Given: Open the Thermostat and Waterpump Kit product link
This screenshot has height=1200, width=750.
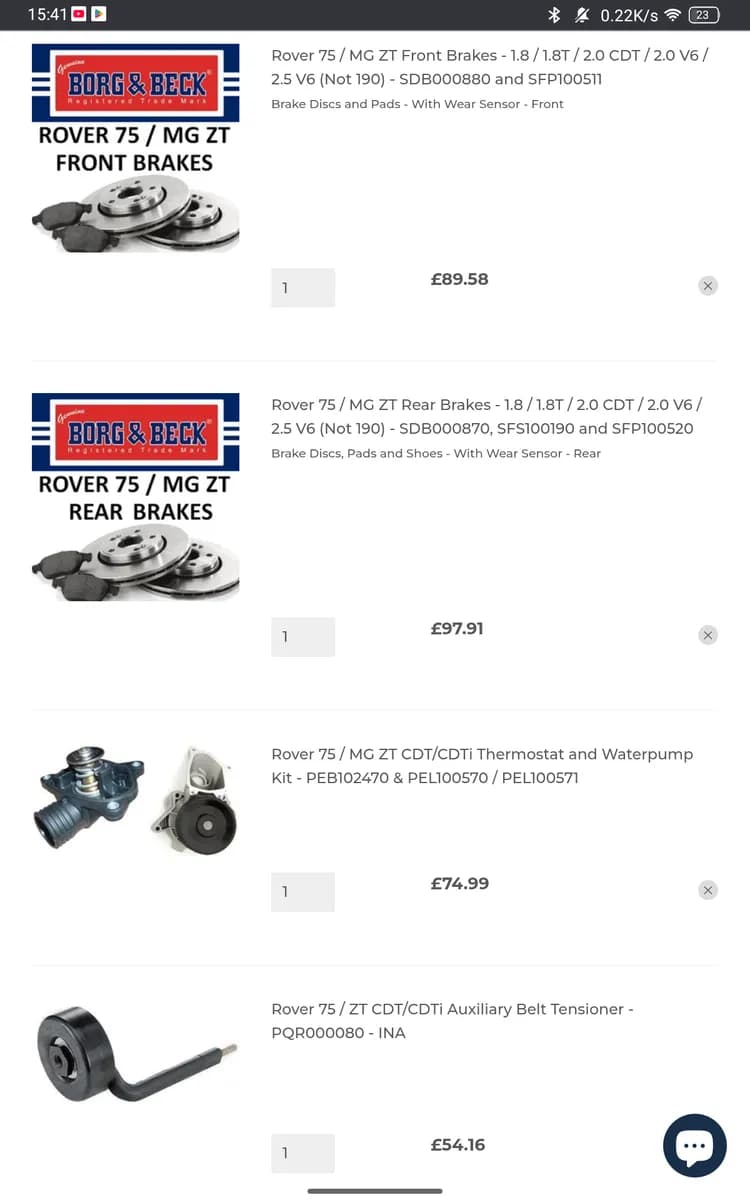Looking at the screenshot, I should [x=482, y=766].
